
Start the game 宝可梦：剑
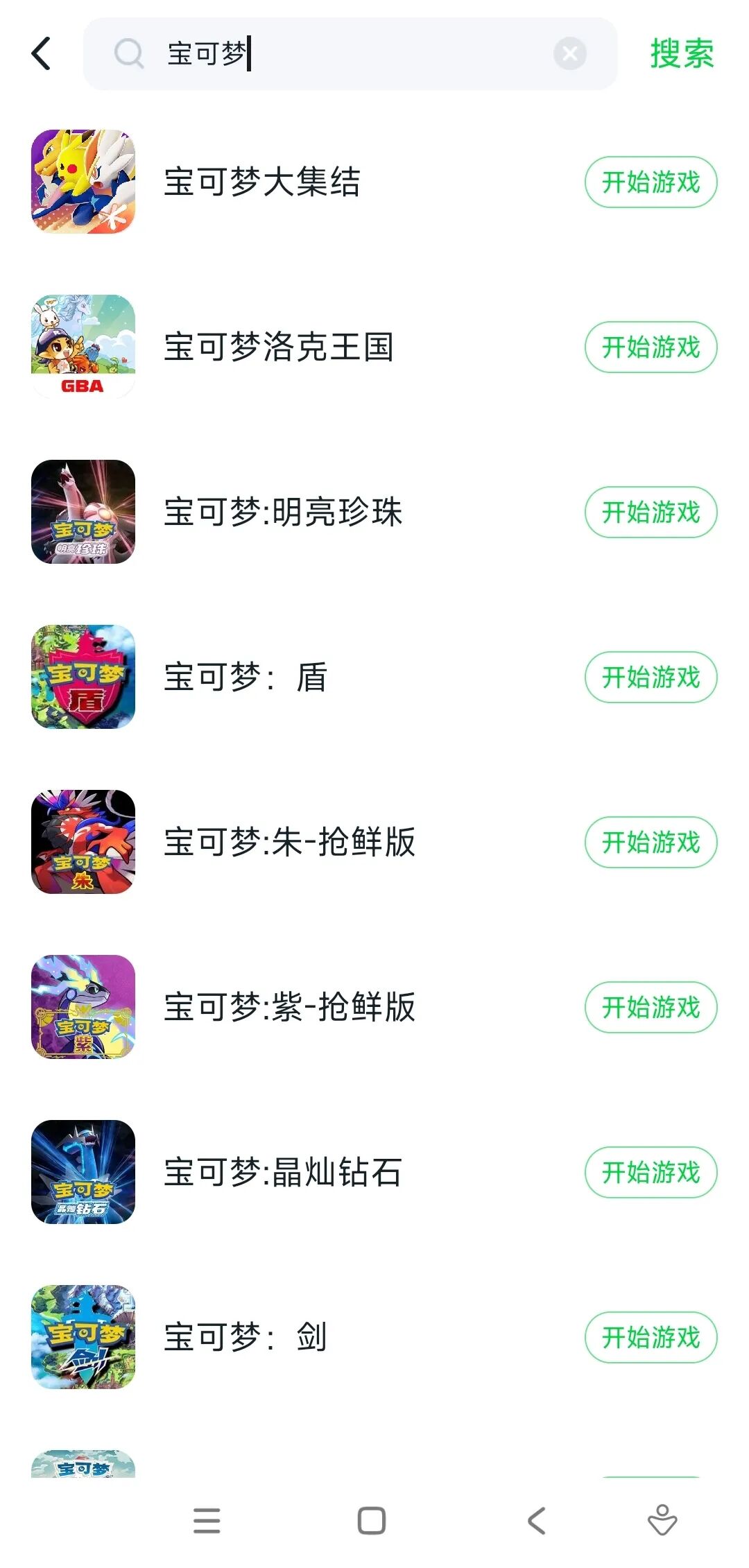pos(651,1338)
